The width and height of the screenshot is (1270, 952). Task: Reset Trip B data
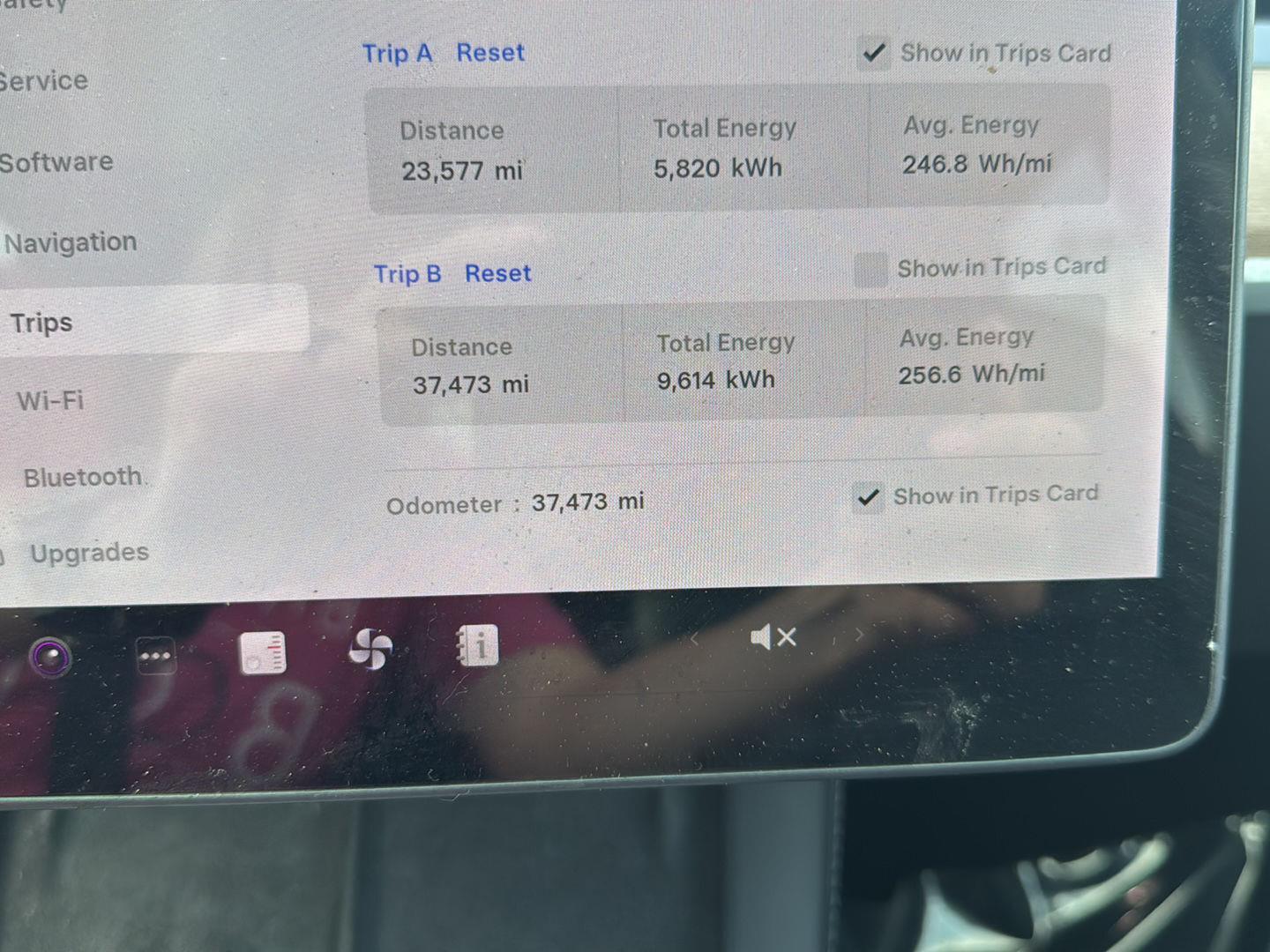(x=498, y=273)
